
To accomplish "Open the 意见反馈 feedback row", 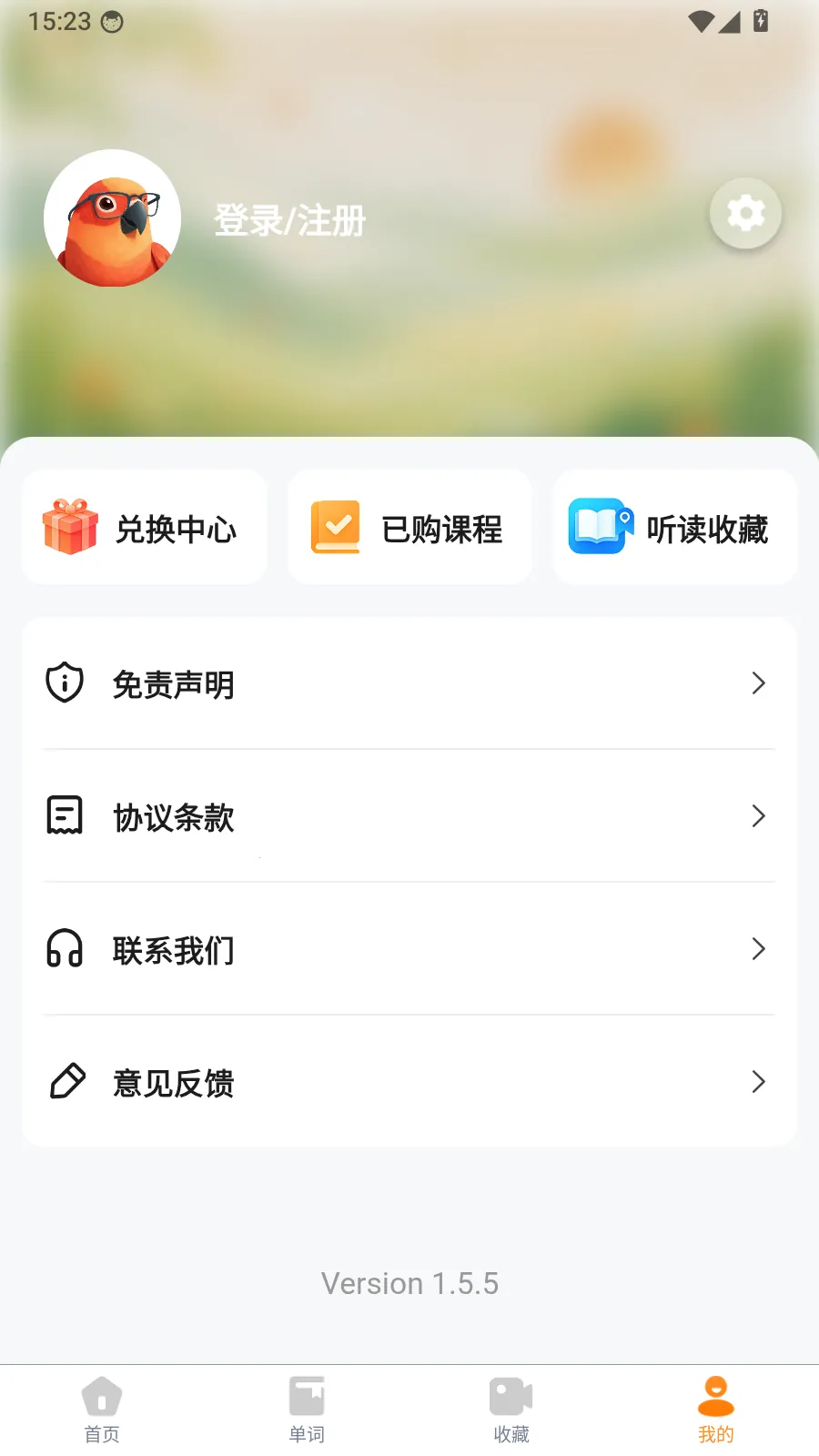I will pyautogui.click(x=409, y=1082).
